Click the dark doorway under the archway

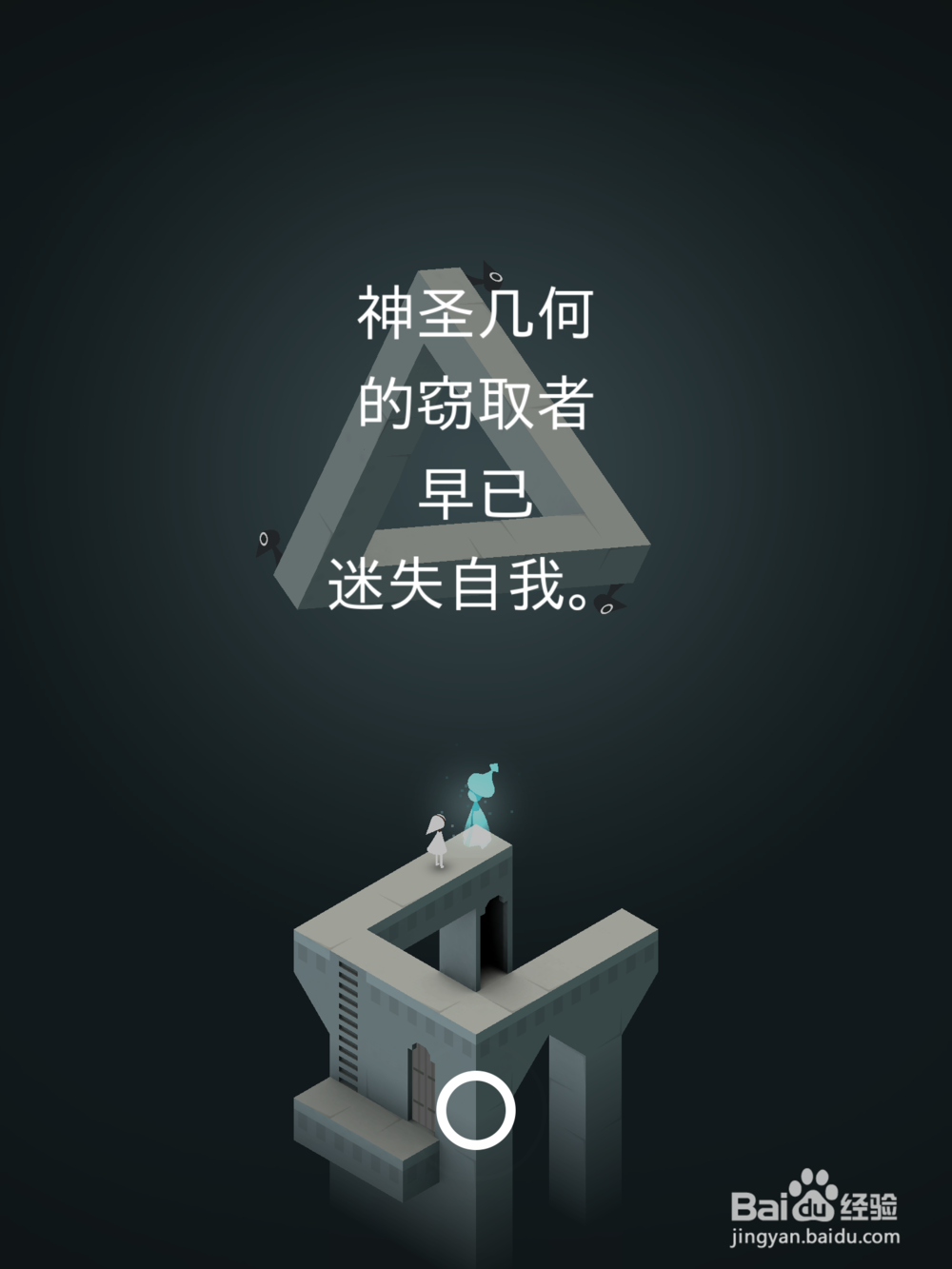pyautogui.click(x=490, y=938)
